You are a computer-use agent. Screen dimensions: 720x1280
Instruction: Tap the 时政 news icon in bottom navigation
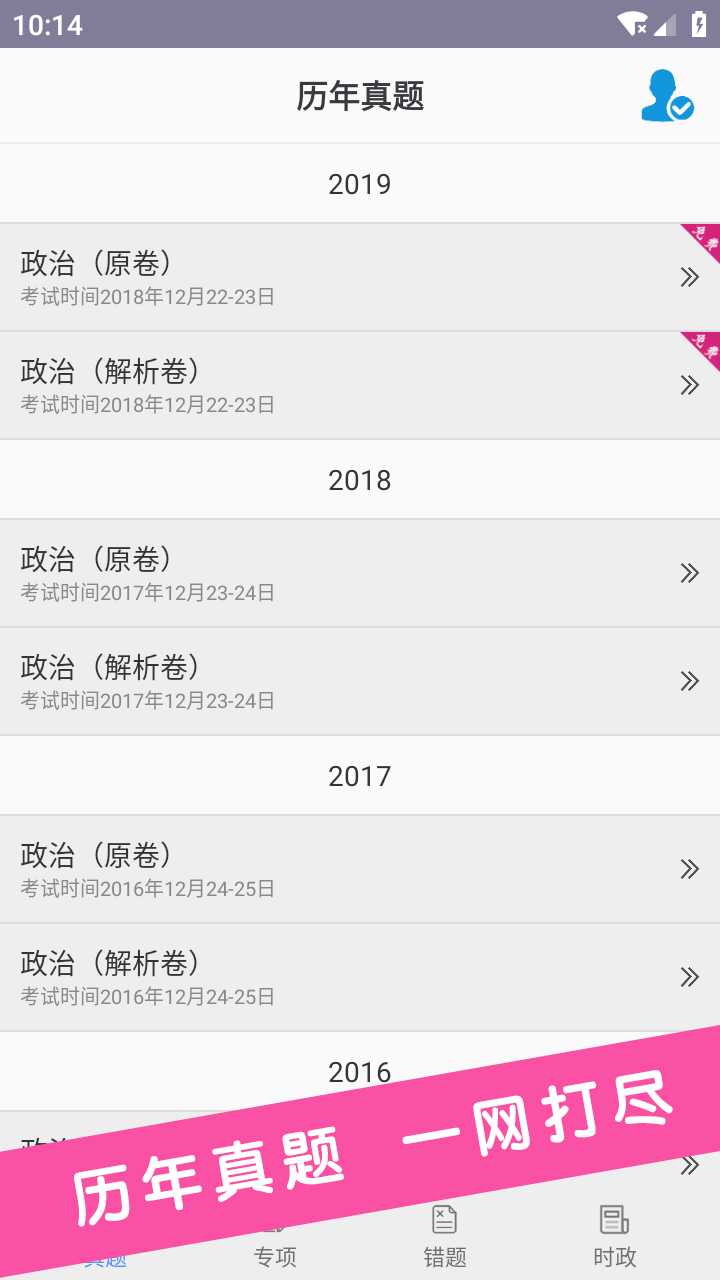click(x=613, y=1218)
